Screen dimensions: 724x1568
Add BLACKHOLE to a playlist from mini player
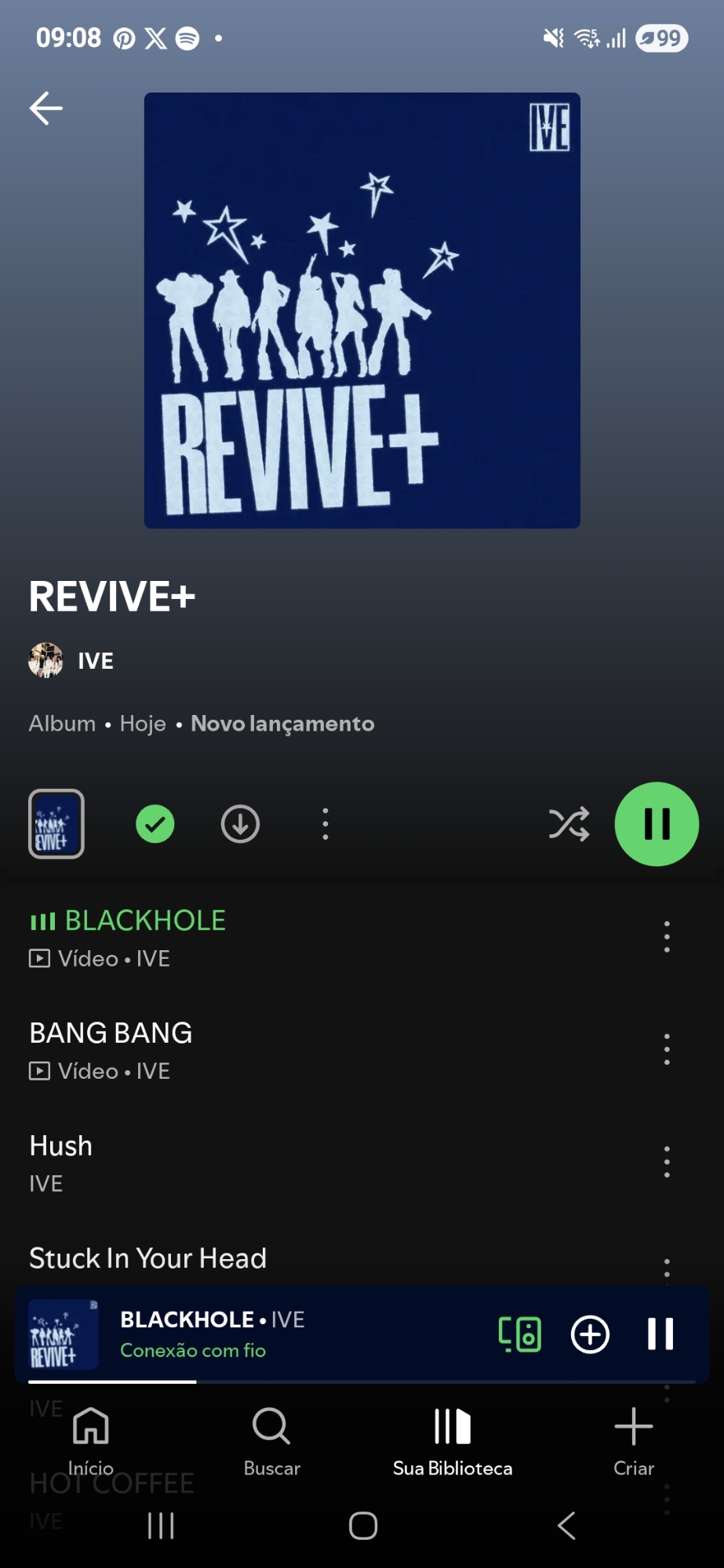coord(590,1334)
